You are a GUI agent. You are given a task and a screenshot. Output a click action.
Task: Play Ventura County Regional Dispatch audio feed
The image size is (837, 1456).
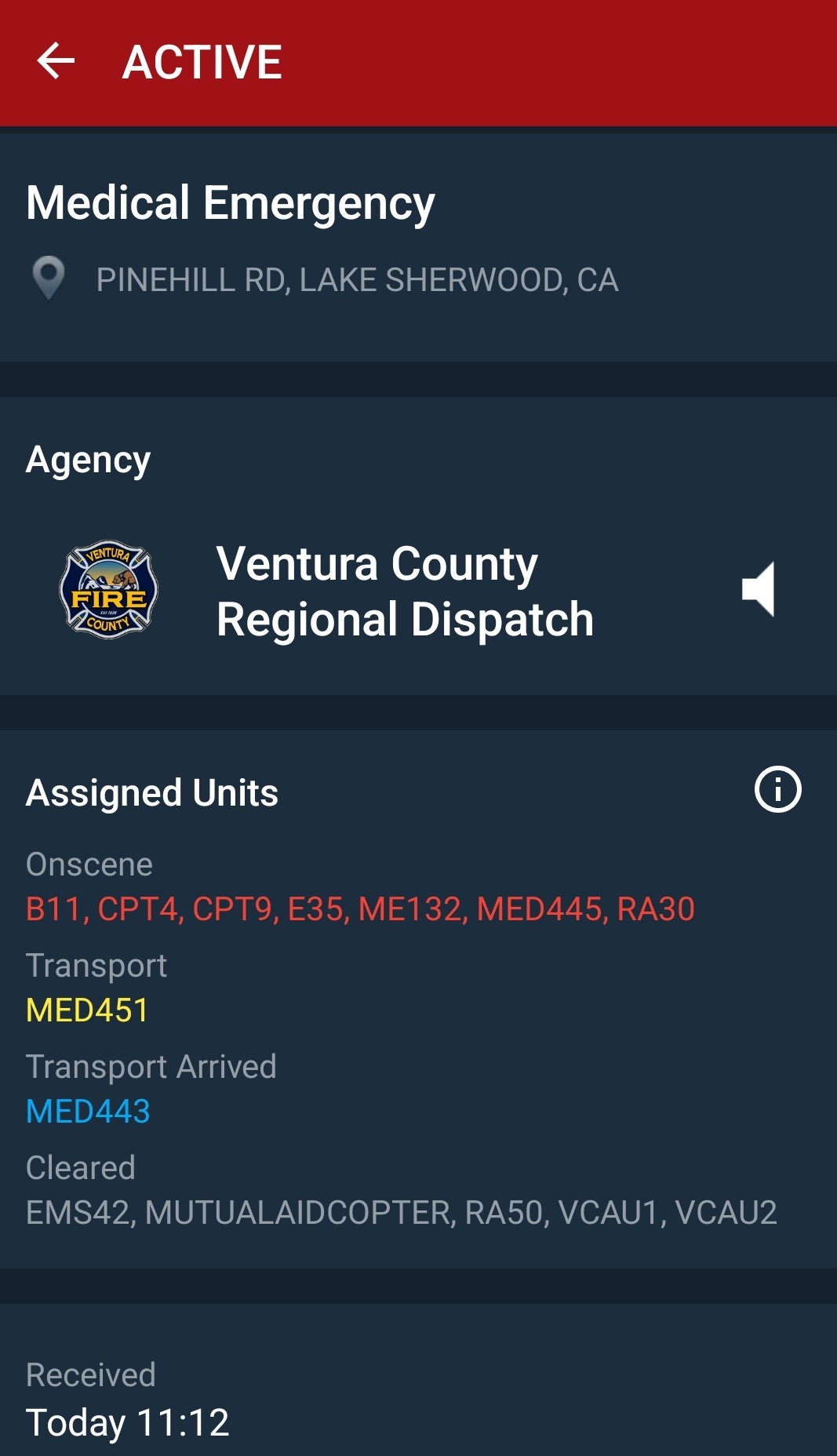point(759,589)
